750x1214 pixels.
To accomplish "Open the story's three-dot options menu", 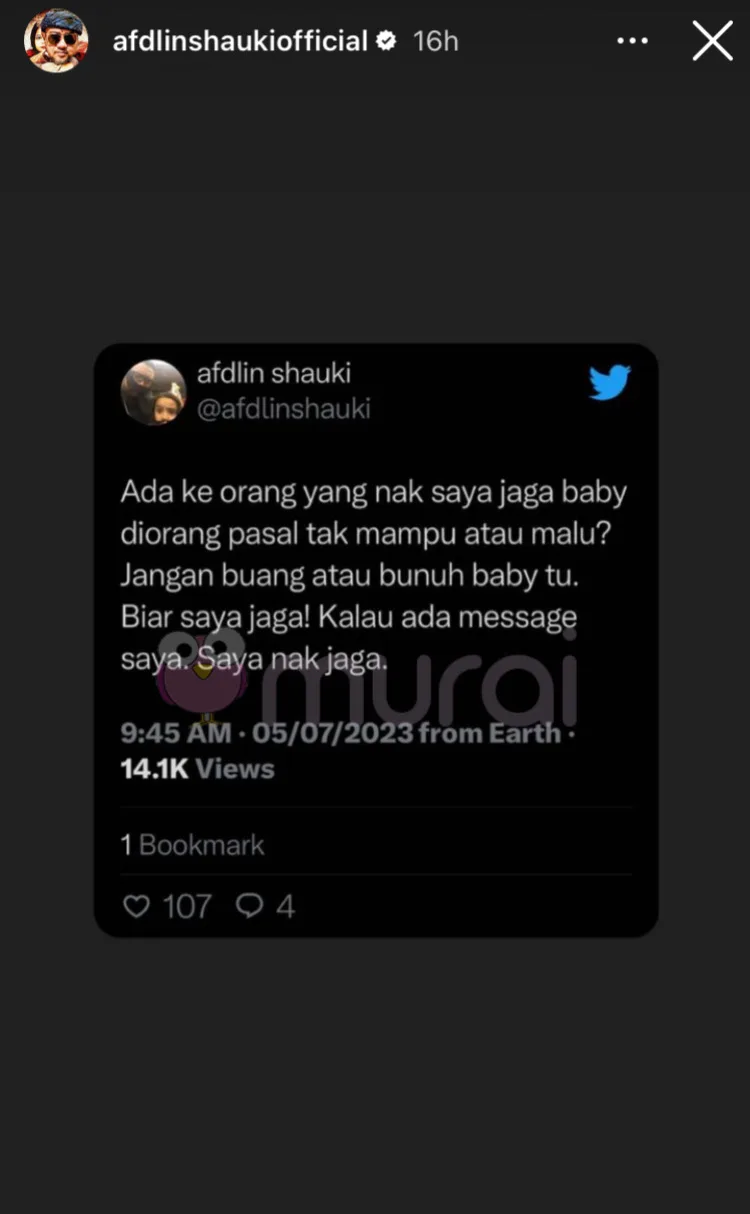I will (632, 41).
